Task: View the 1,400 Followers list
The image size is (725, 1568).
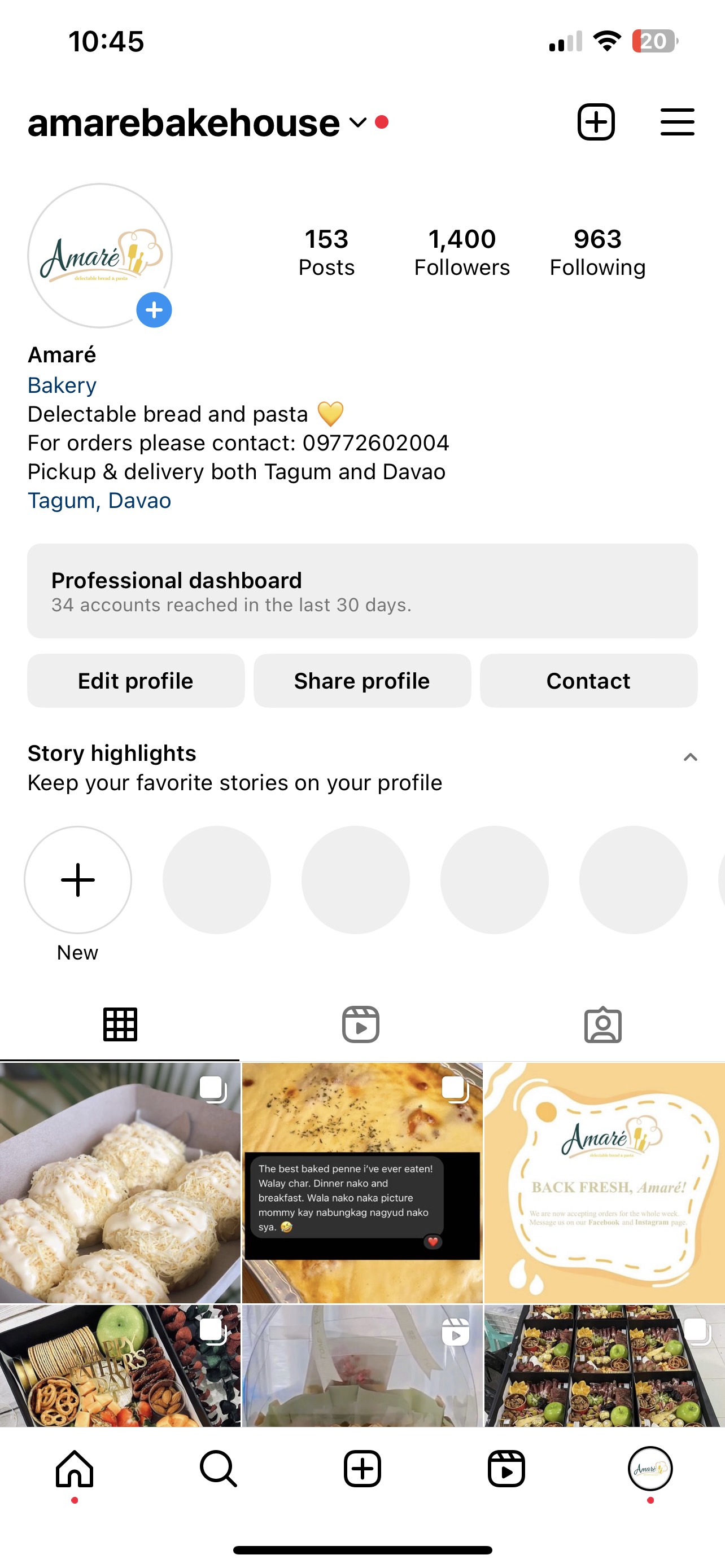Action: click(x=461, y=252)
